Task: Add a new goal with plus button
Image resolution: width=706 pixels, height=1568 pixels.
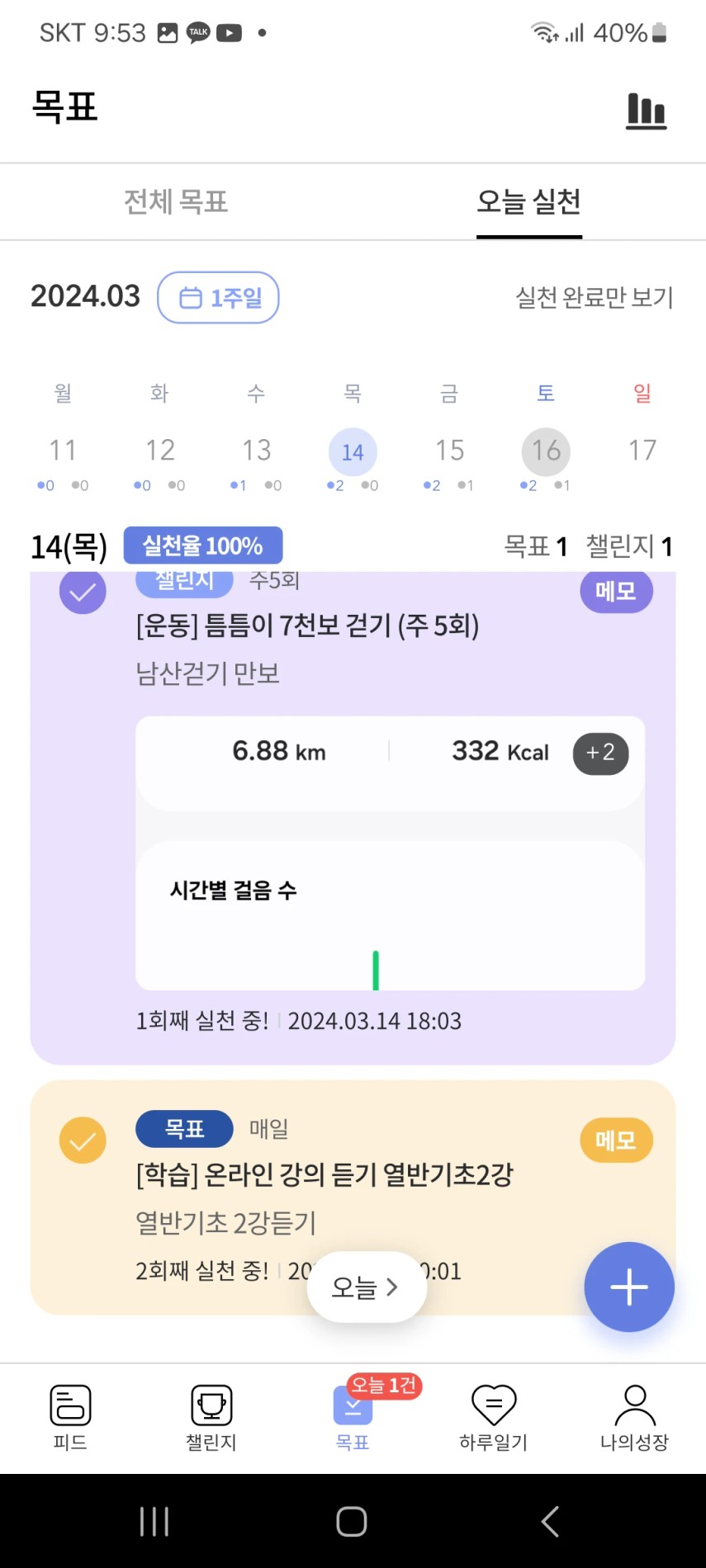Action: click(629, 1287)
